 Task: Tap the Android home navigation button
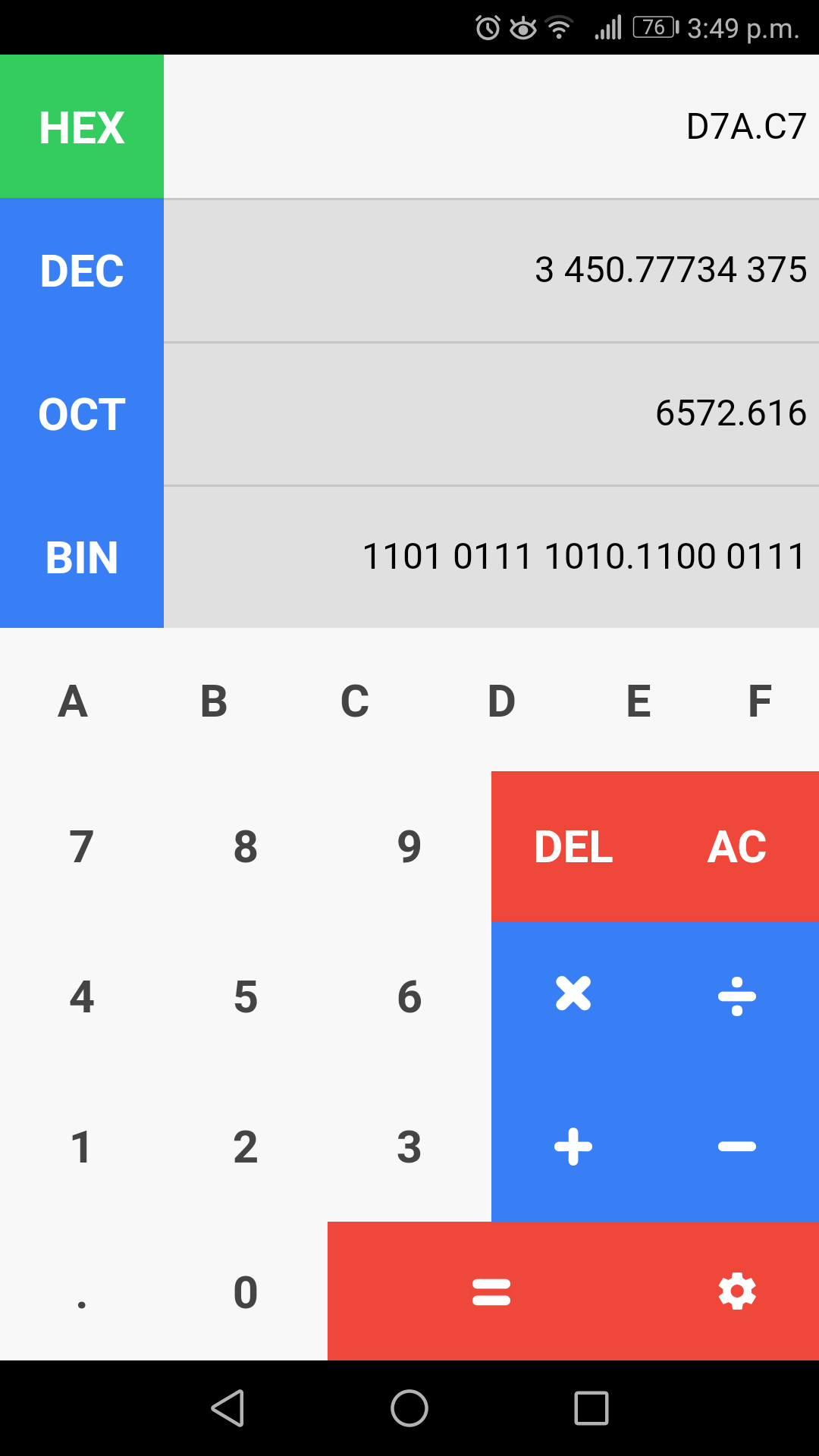(x=409, y=1409)
